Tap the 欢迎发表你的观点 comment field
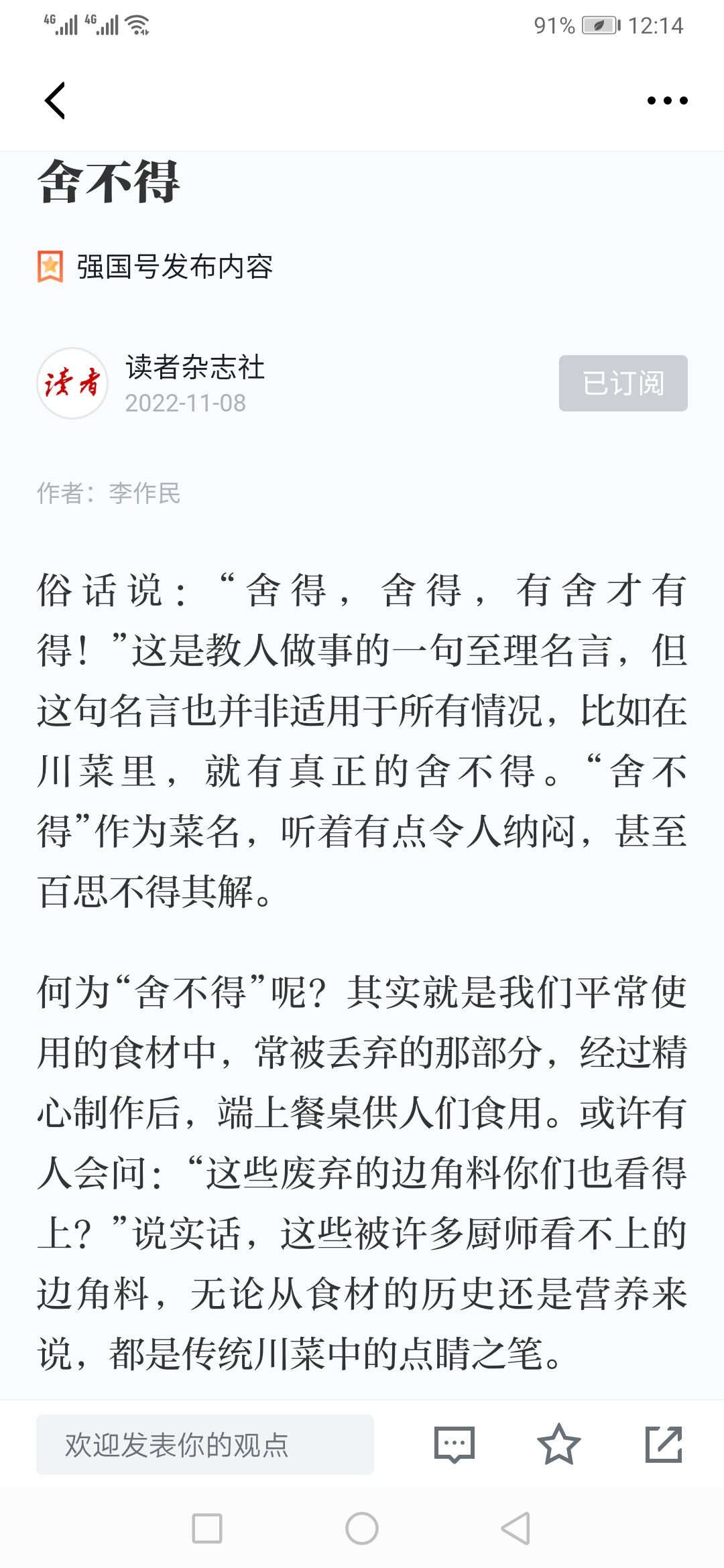Image resolution: width=724 pixels, height=1568 pixels. 204,1445
